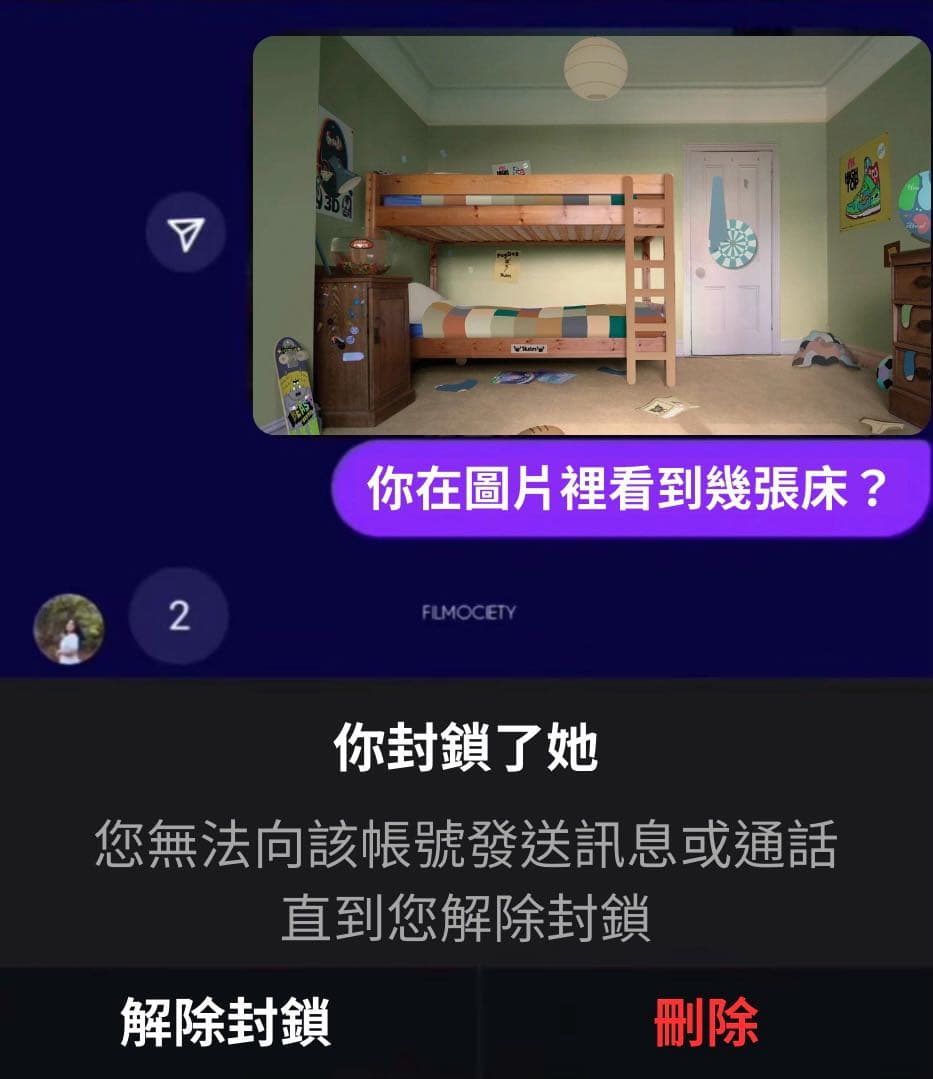Screen dimensions: 933x1079
Task: Forward the photo with the share arrow
Action: pos(186,234)
